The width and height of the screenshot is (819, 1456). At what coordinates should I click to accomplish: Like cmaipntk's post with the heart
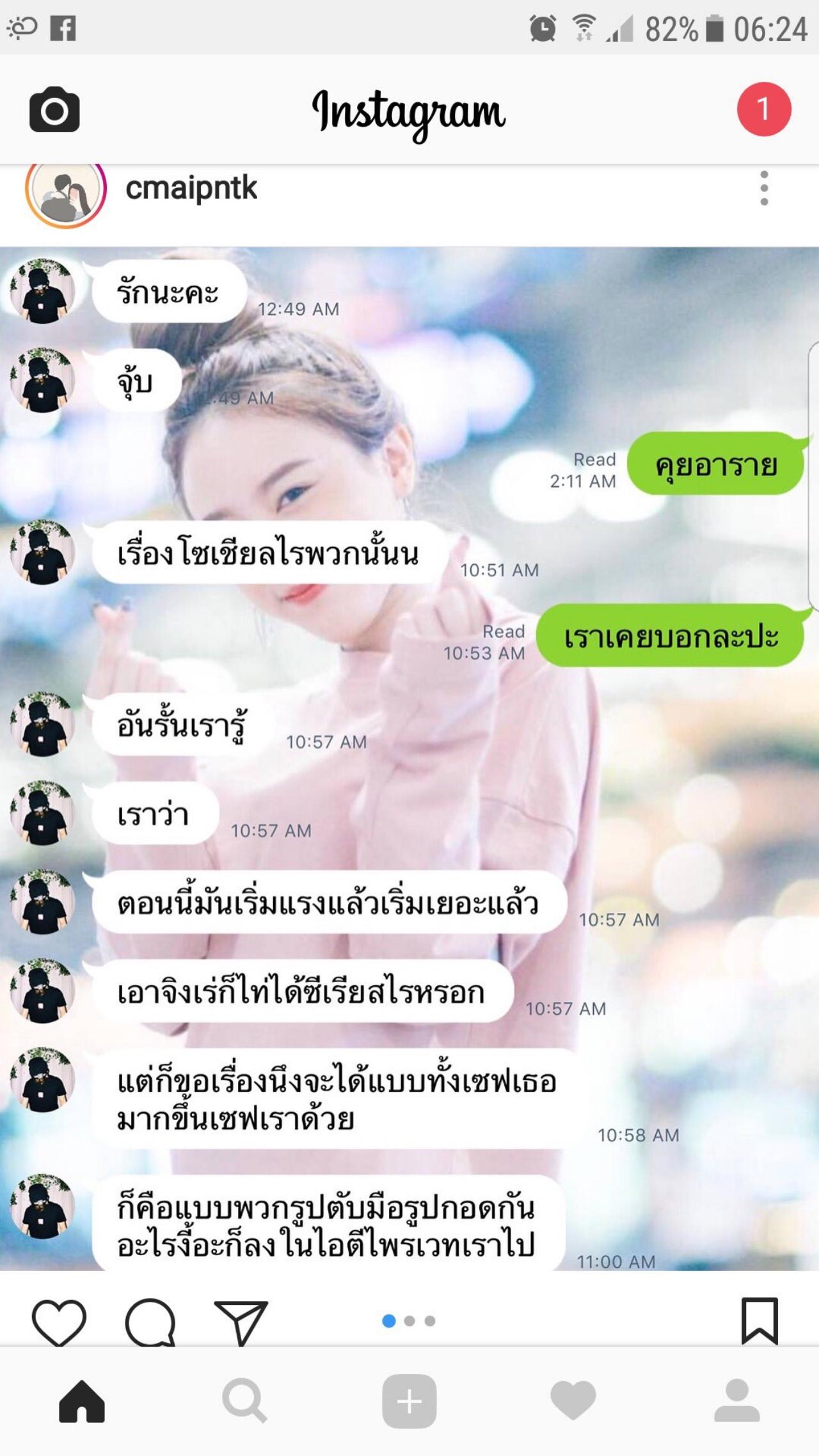59,1321
